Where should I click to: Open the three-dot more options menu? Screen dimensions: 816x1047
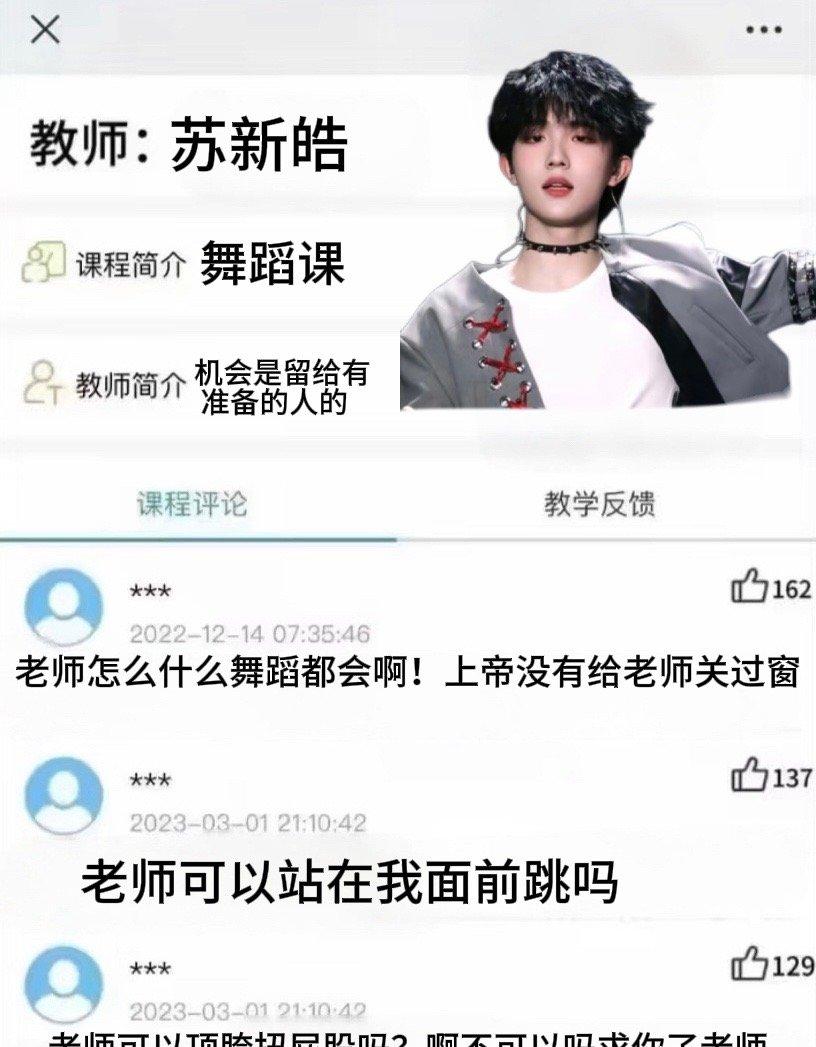tap(763, 30)
